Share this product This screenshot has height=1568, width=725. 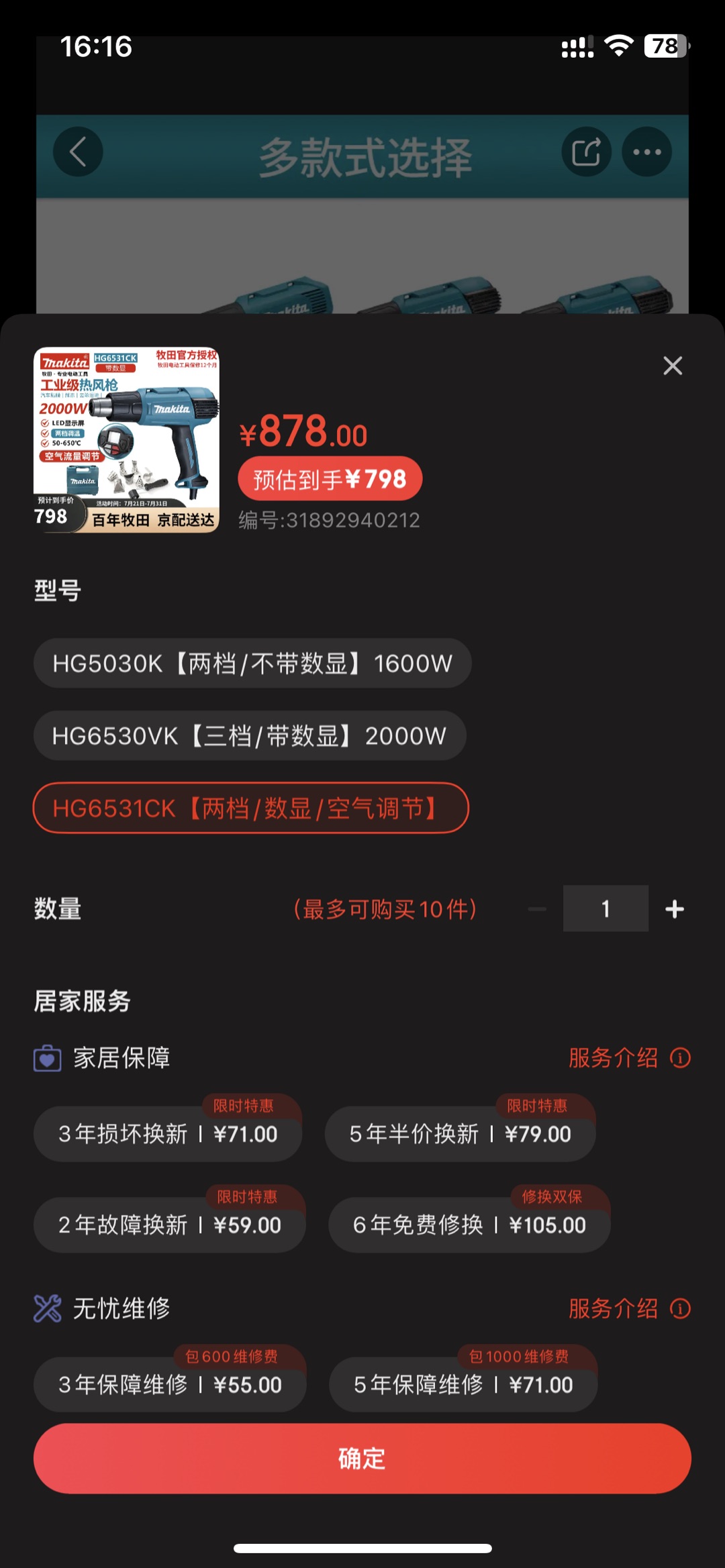(x=586, y=152)
